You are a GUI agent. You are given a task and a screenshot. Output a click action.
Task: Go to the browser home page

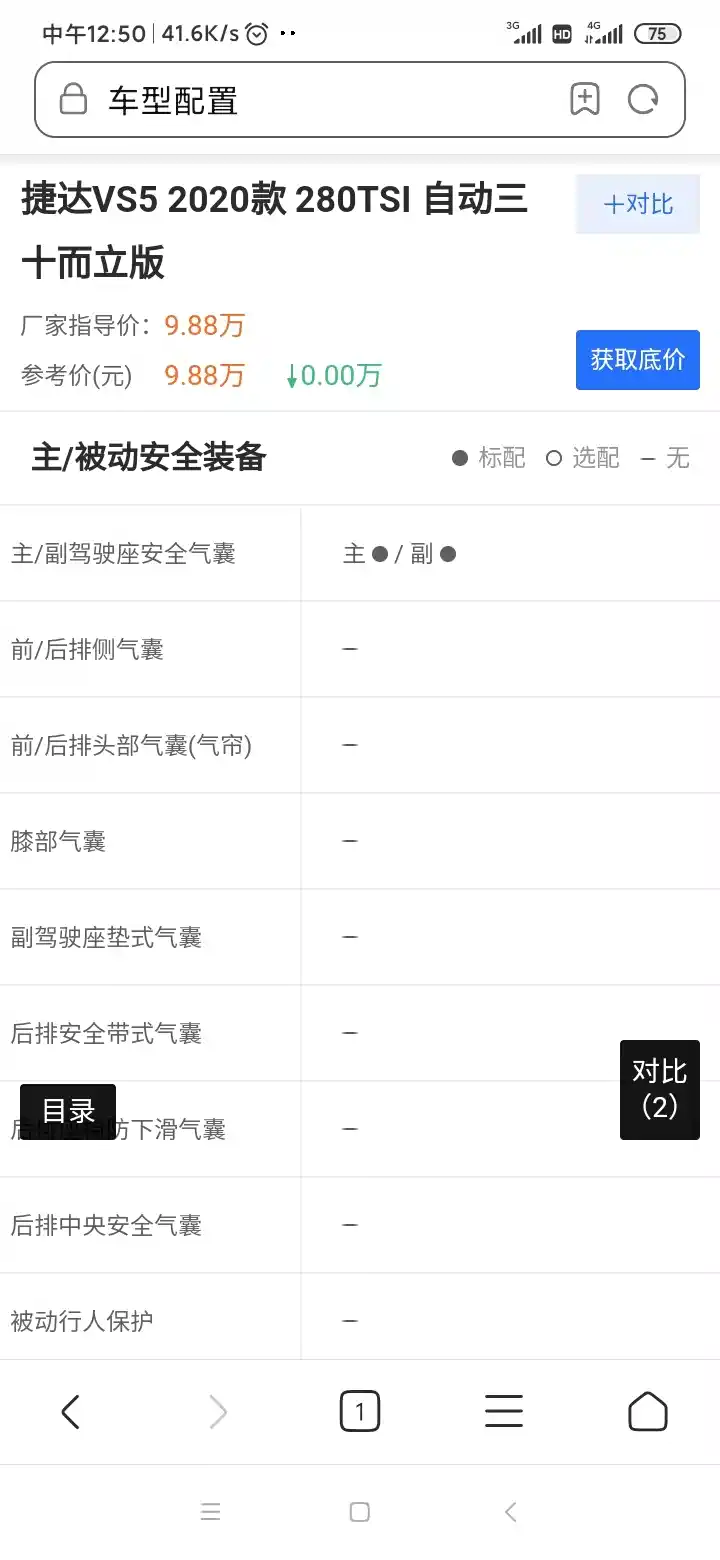[x=648, y=1412]
